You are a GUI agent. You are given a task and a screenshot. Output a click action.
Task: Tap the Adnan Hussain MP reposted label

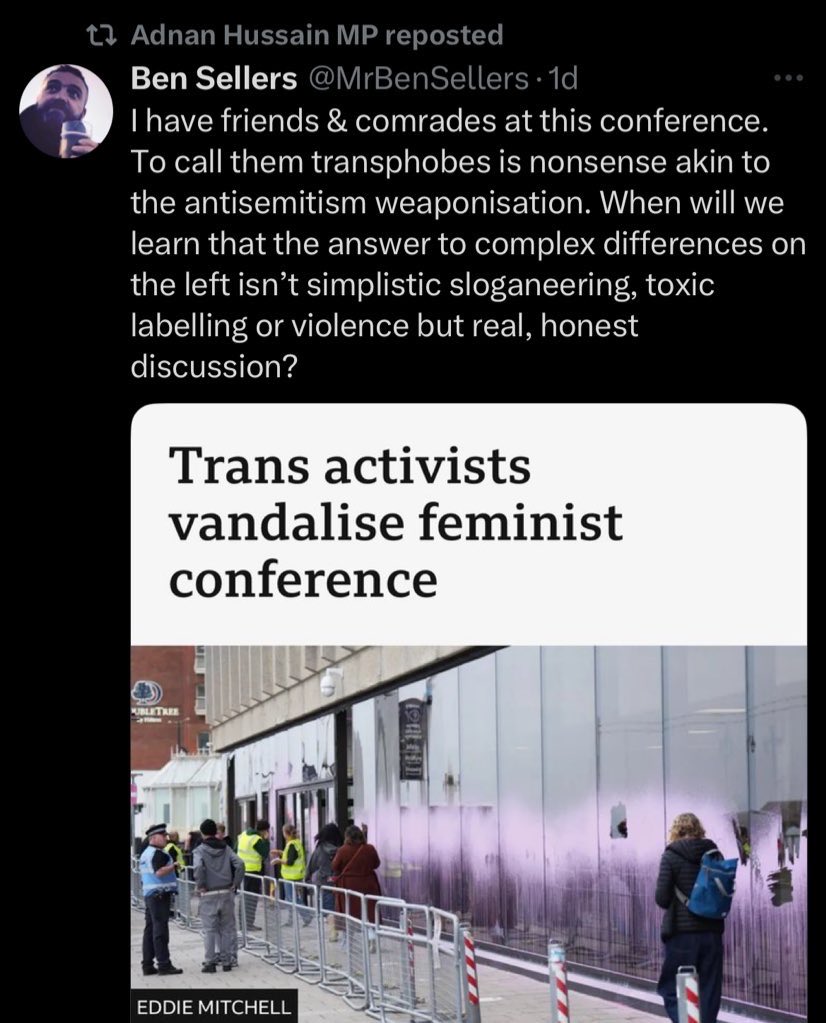pos(316,36)
